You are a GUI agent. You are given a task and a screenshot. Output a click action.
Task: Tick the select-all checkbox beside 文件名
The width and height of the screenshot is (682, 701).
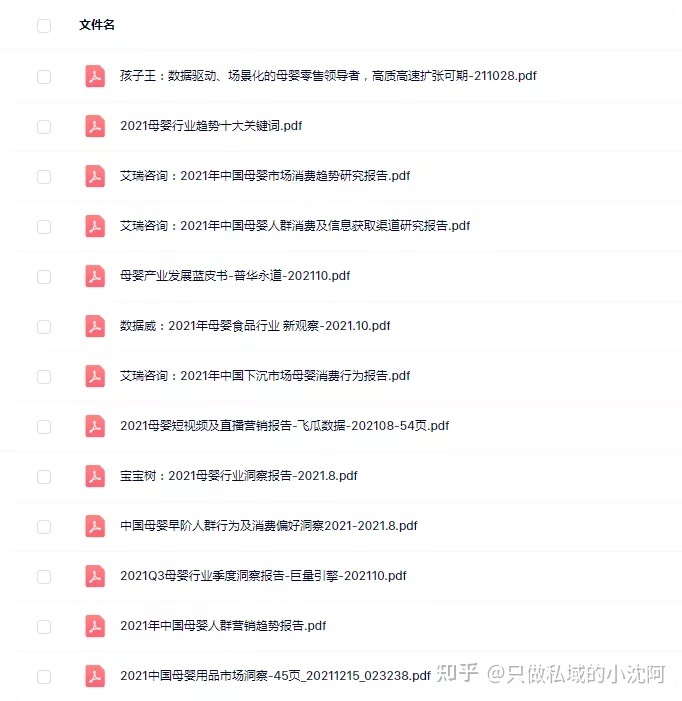click(x=44, y=26)
